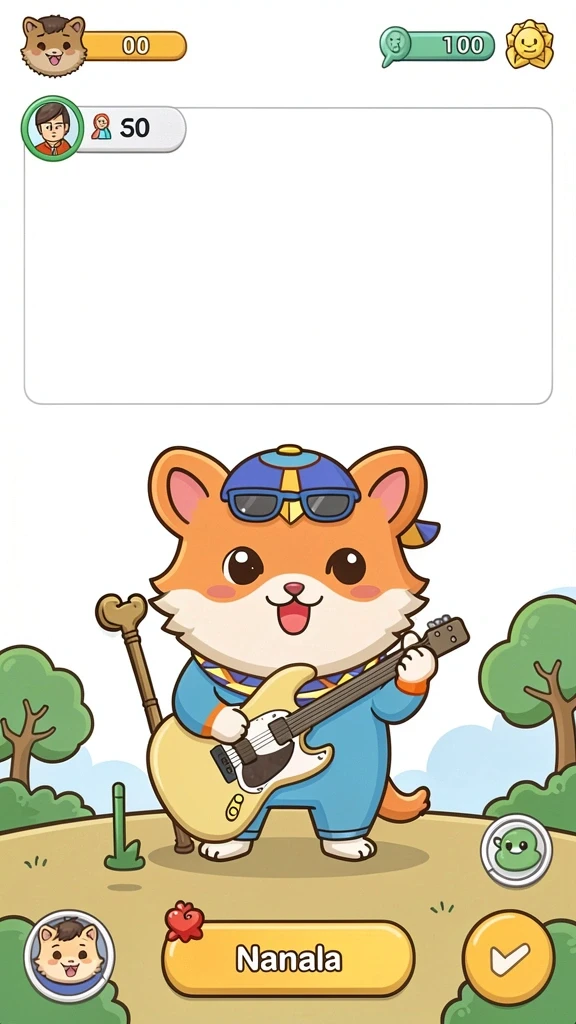Screen dimensions: 576x1024
Task: Open the player profile avatar with 50
Action: pos(52,128)
